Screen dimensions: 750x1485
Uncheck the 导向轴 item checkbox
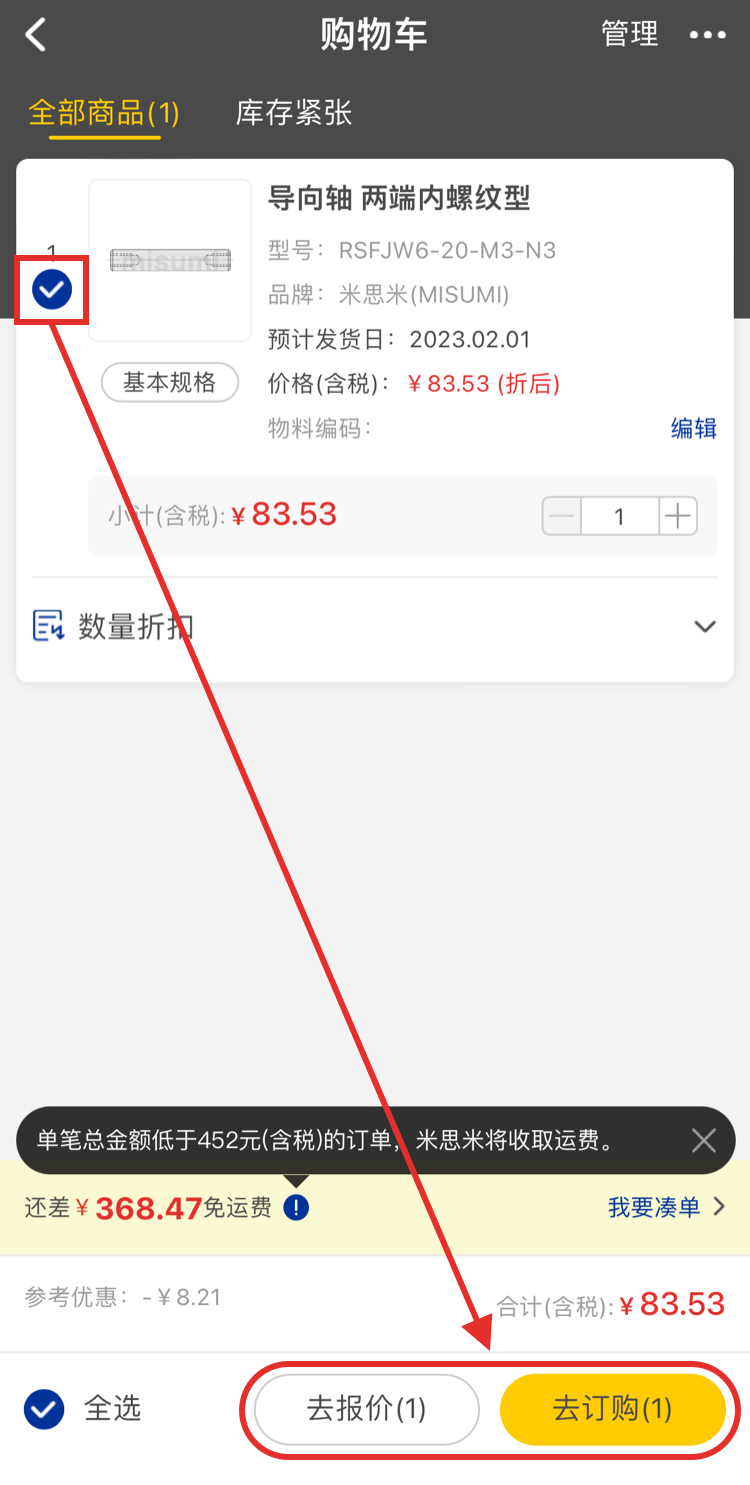[52, 290]
